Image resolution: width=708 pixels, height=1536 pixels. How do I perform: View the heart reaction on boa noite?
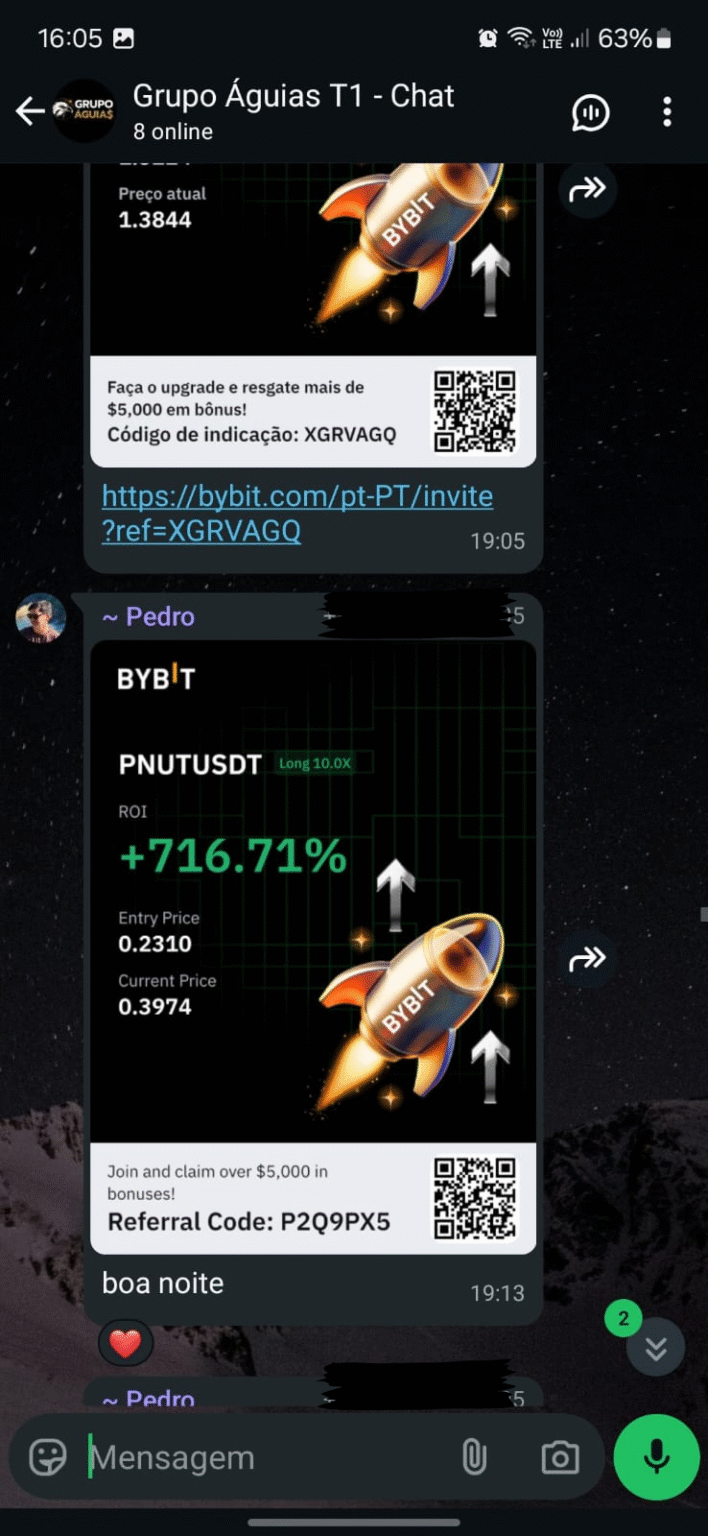pyautogui.click(x=126, y=1344)
